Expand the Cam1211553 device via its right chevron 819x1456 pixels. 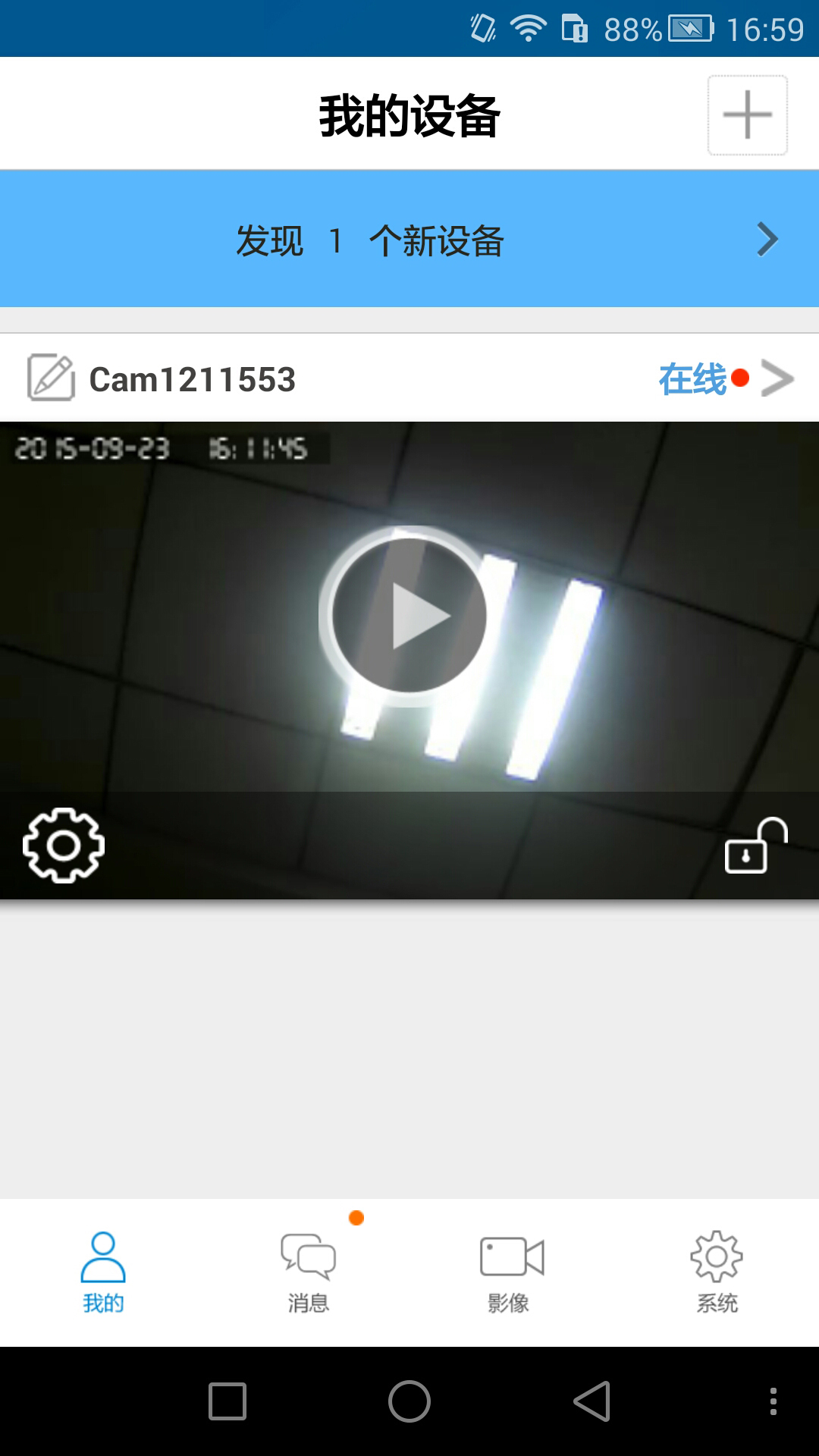tap(777, 377)
